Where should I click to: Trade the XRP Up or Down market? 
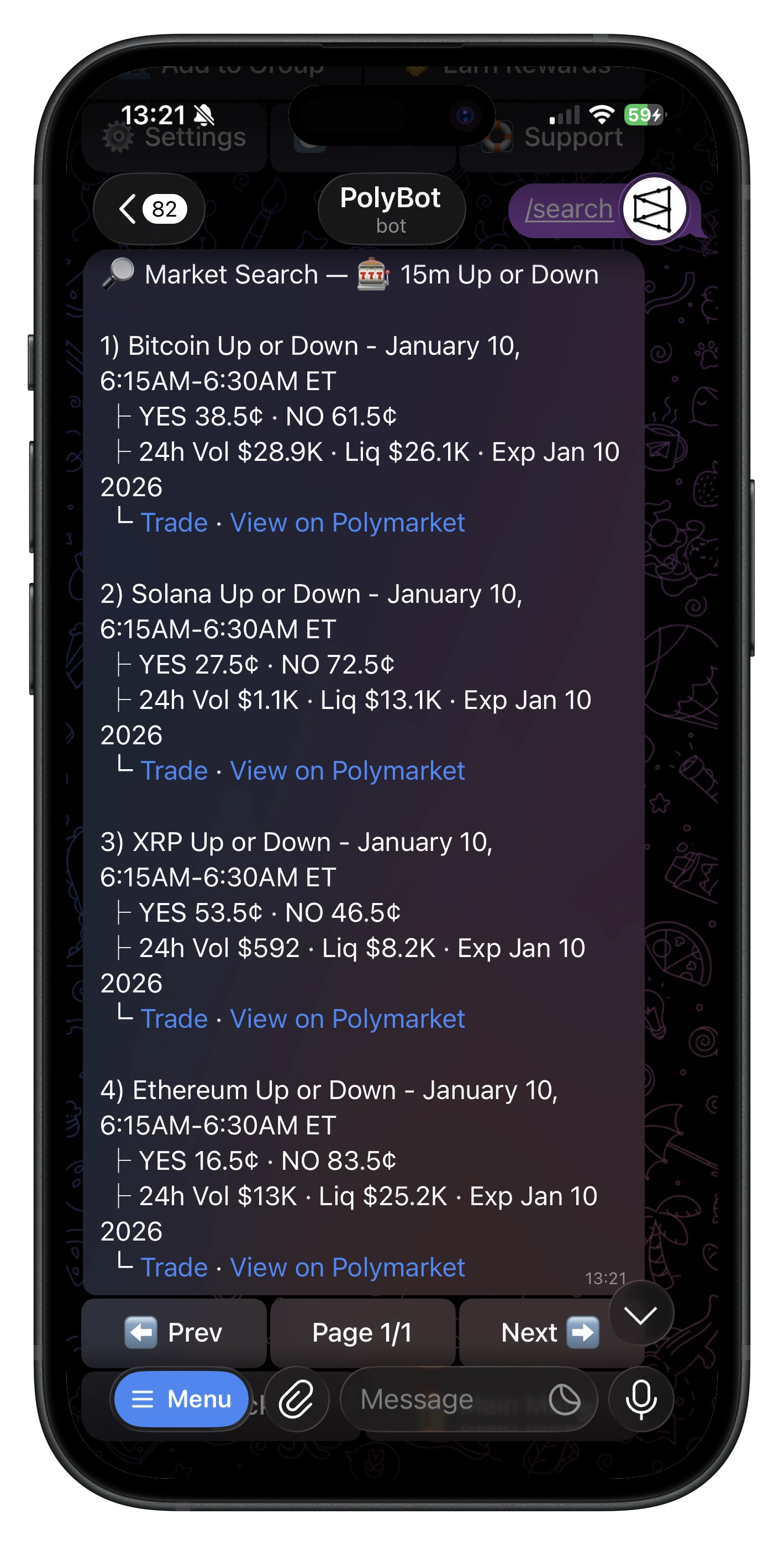click(174, 1019)
